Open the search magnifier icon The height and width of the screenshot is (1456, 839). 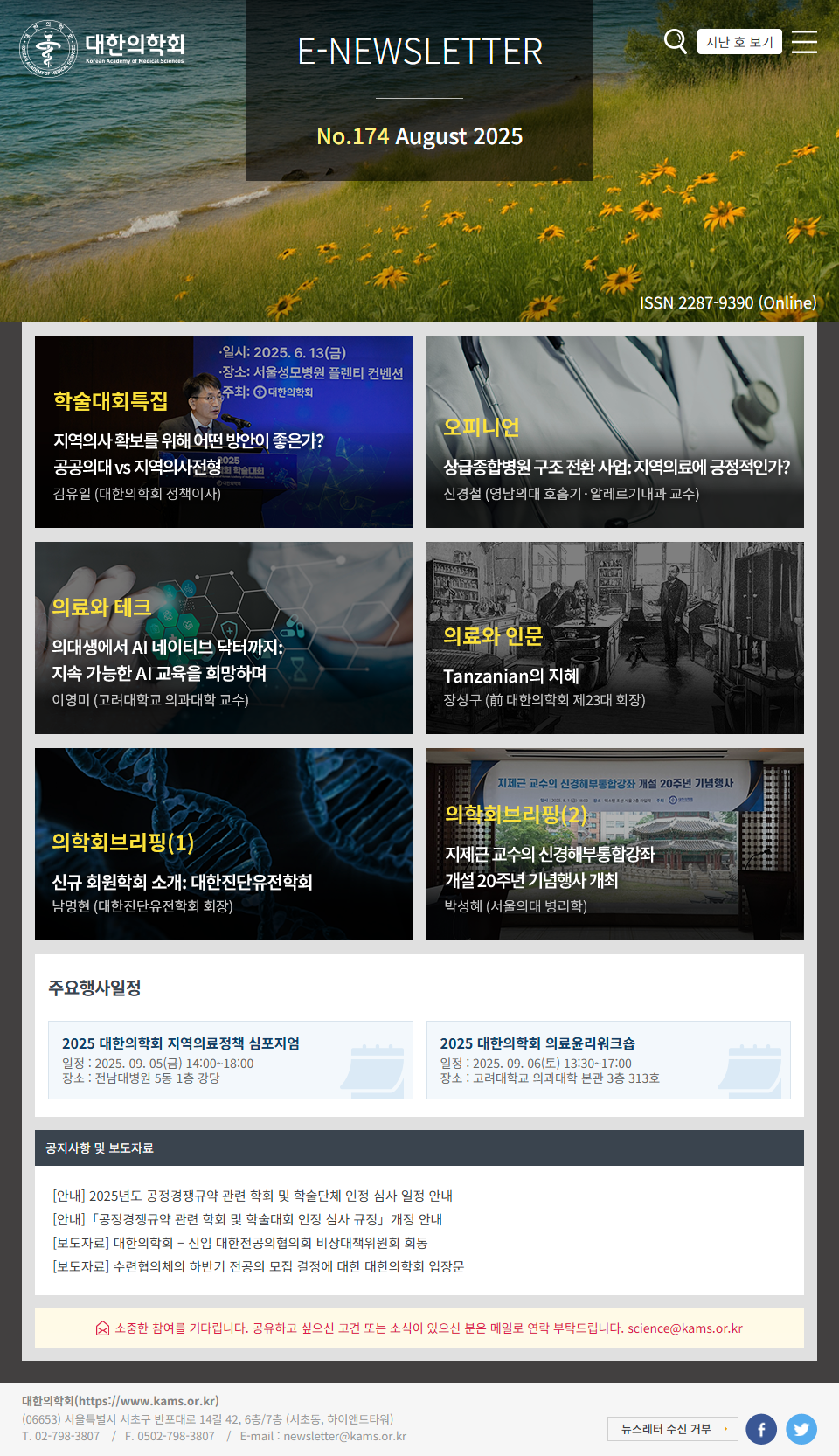click(675, 41)
